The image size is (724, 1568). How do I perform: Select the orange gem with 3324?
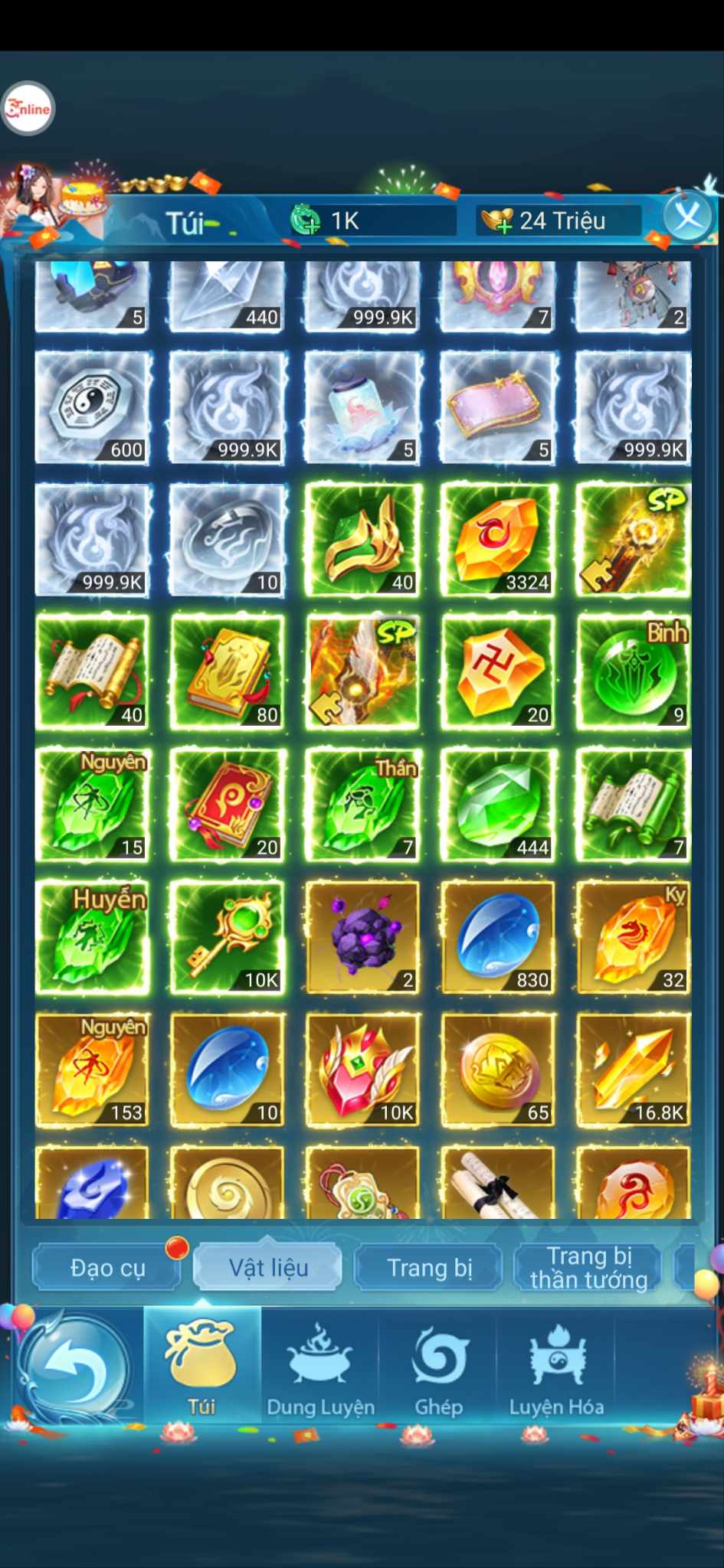(498, 539)
